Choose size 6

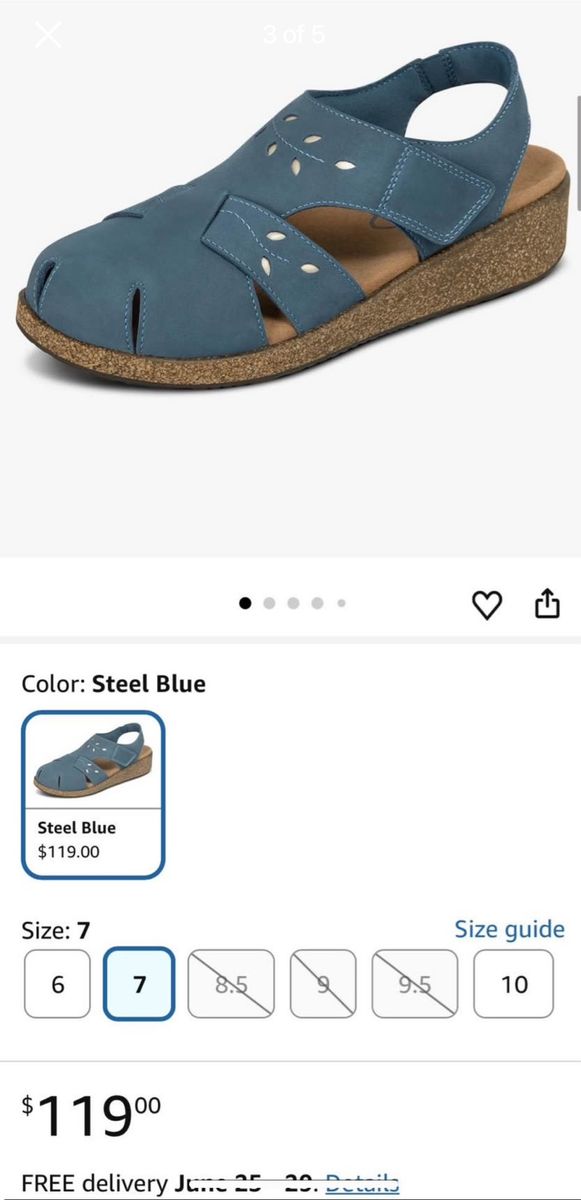click(x=57, y=984)
